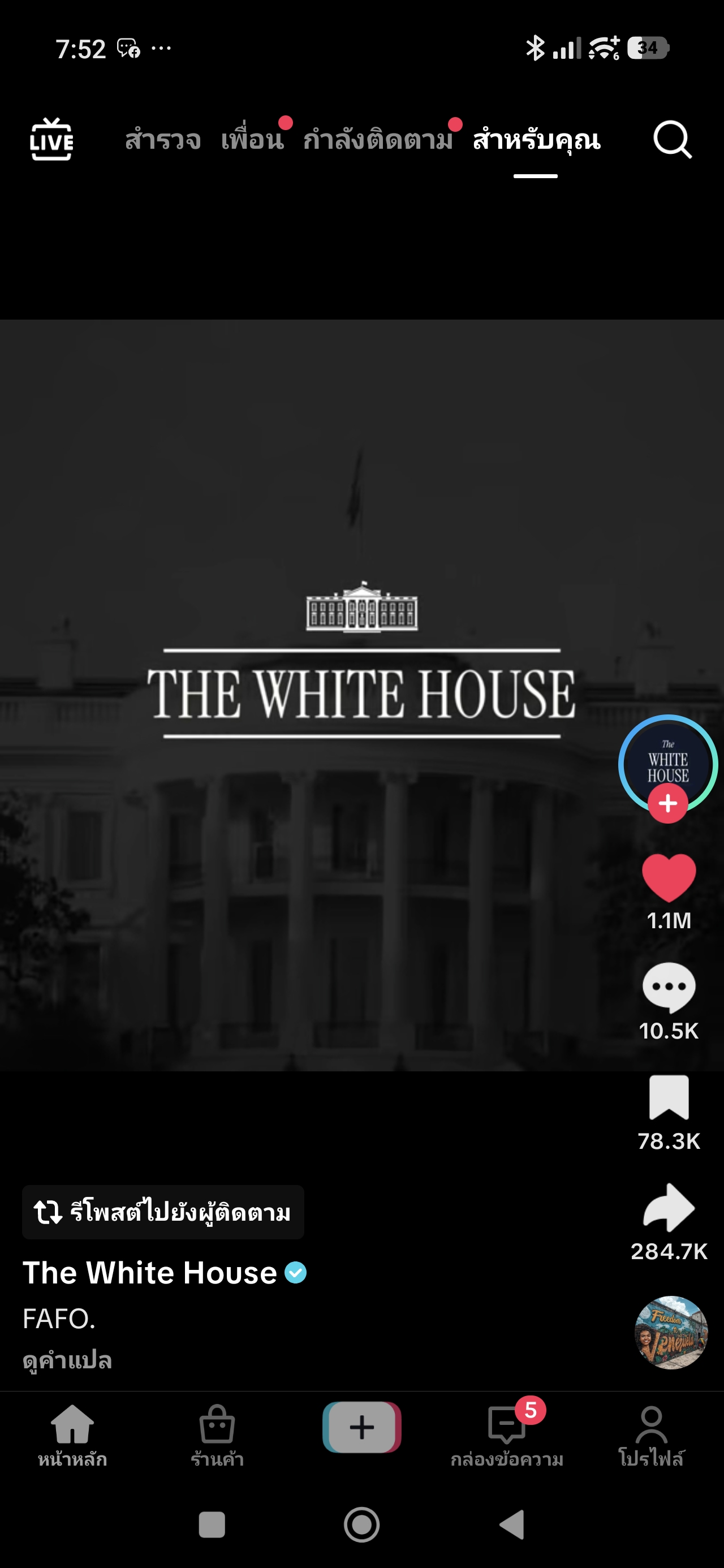The height and width of the screenshot is (1568, 724).
Task: Bookmark this video
Action: click(x=669, y=1097)
